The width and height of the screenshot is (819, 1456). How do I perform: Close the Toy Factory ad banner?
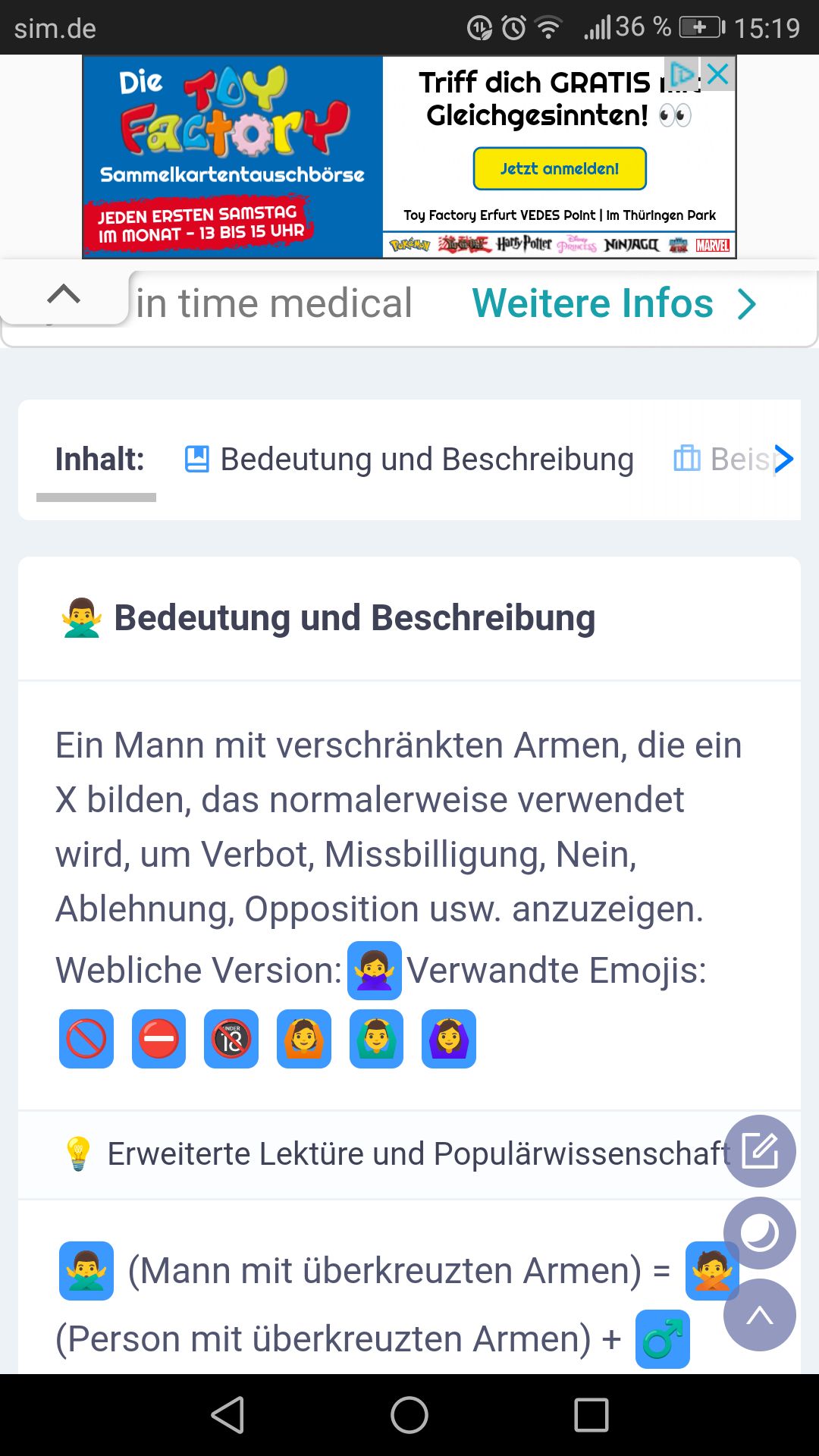[x=717, y=74]
